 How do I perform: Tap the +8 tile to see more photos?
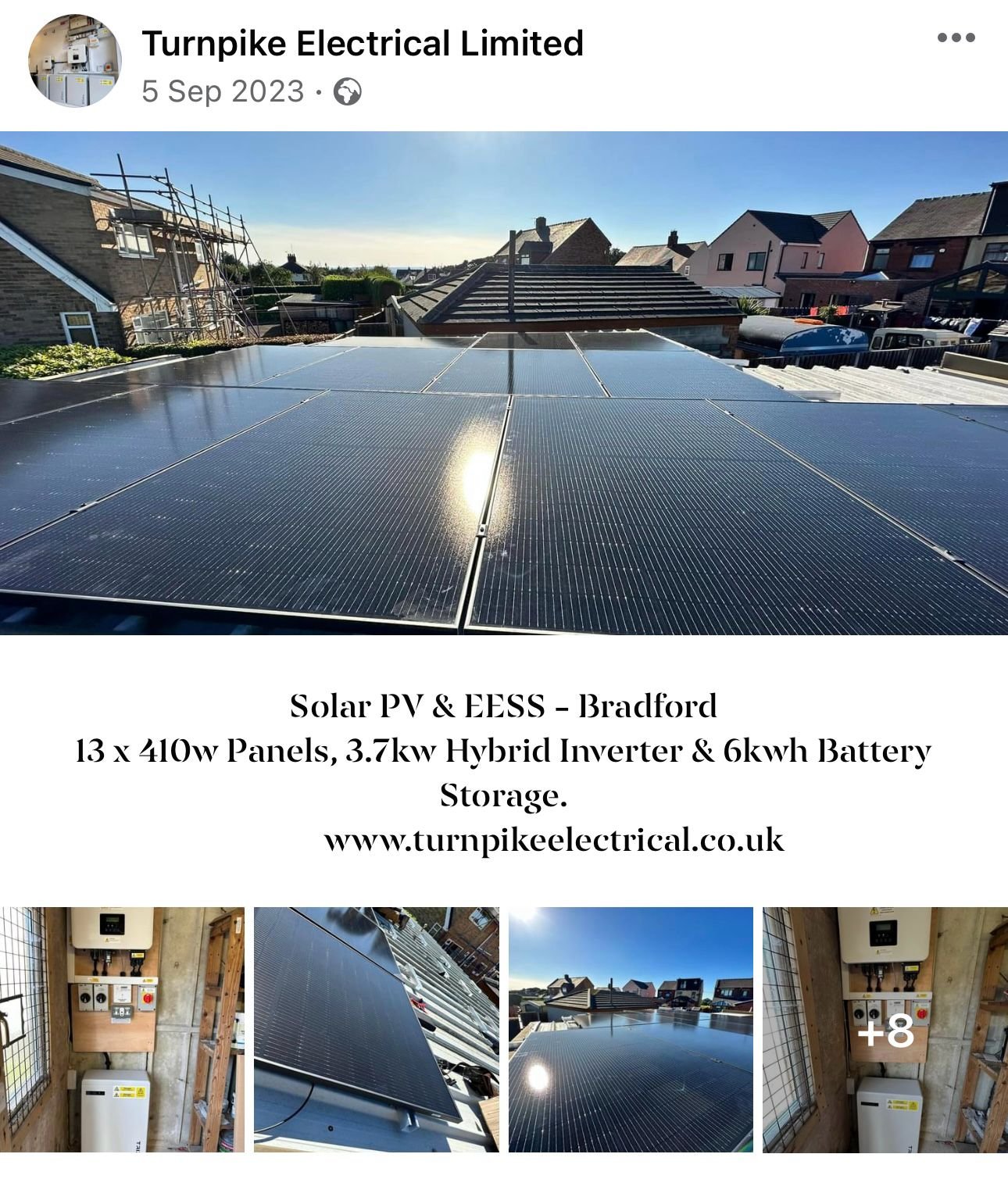tap(885, 1029)
